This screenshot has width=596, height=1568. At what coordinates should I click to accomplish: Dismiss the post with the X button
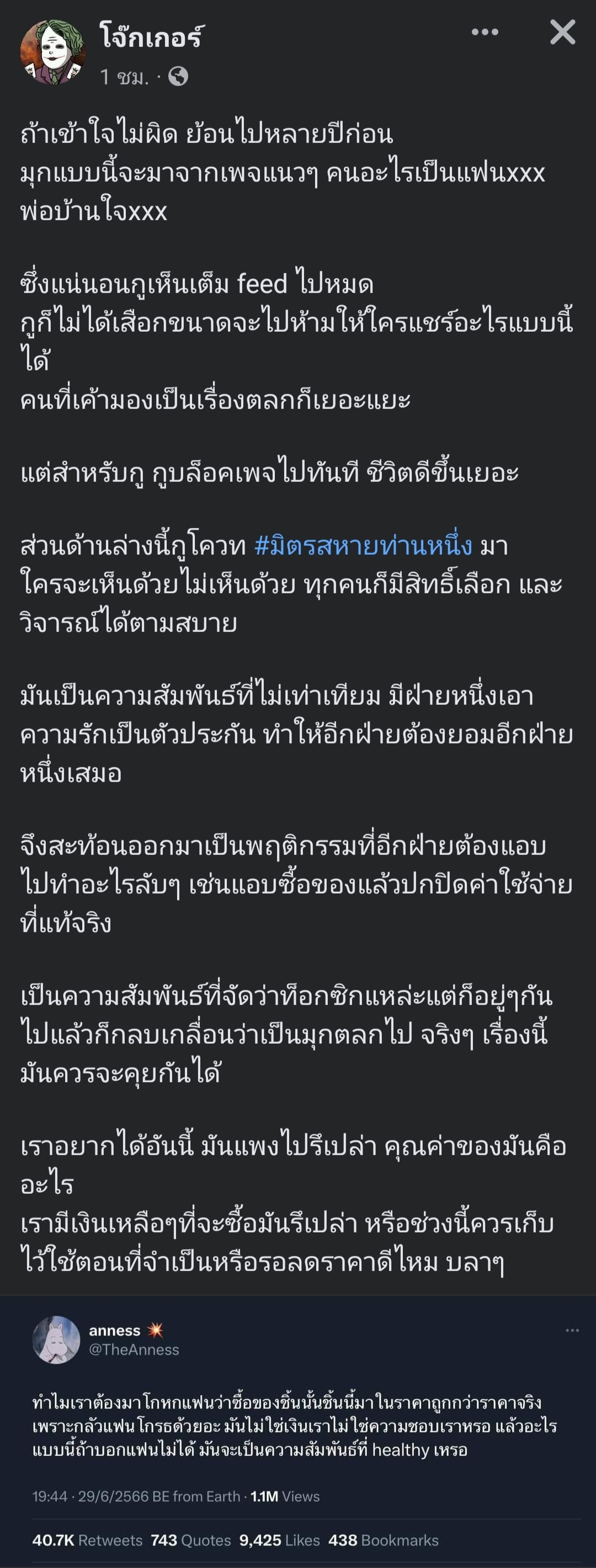pos(562,32)
